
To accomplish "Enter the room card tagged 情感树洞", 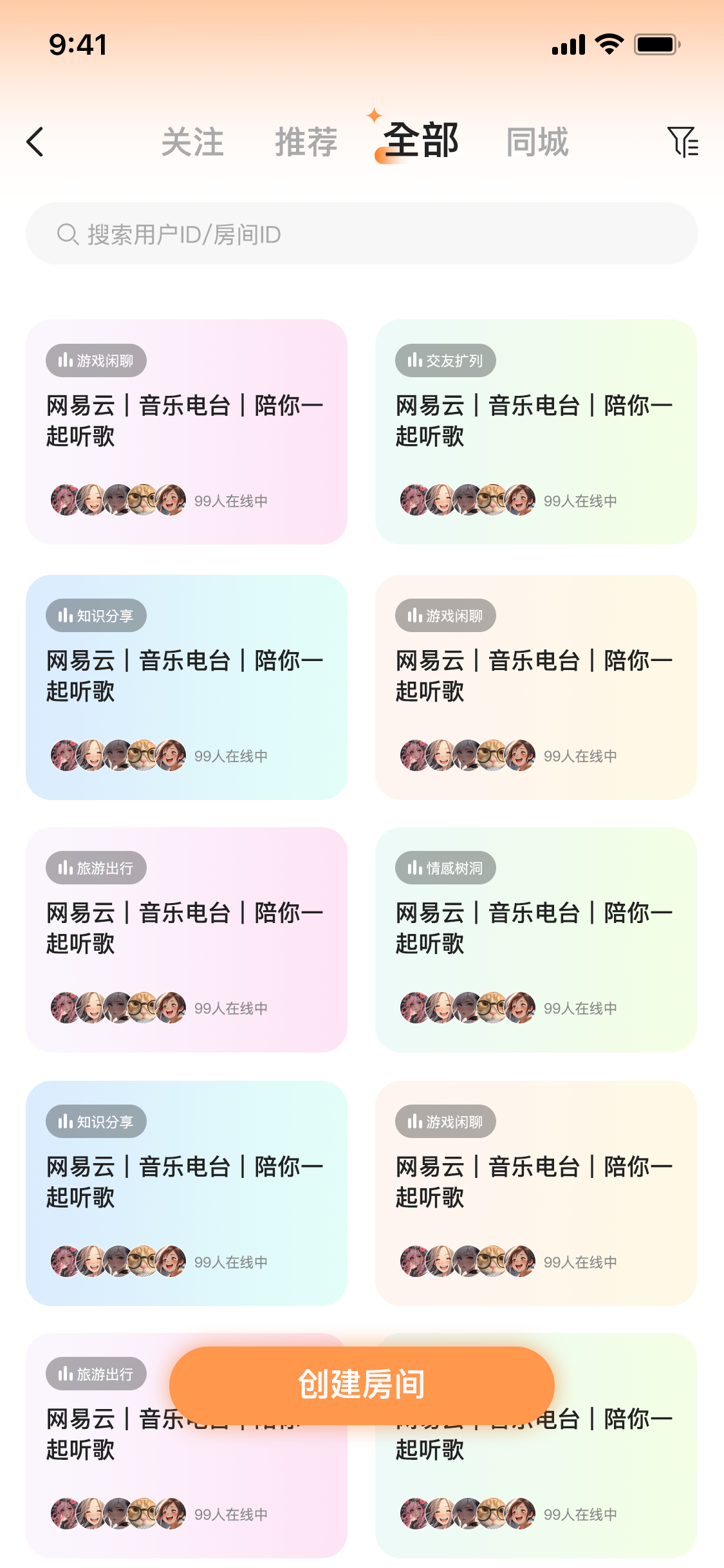I will click(x=535, y=939).
